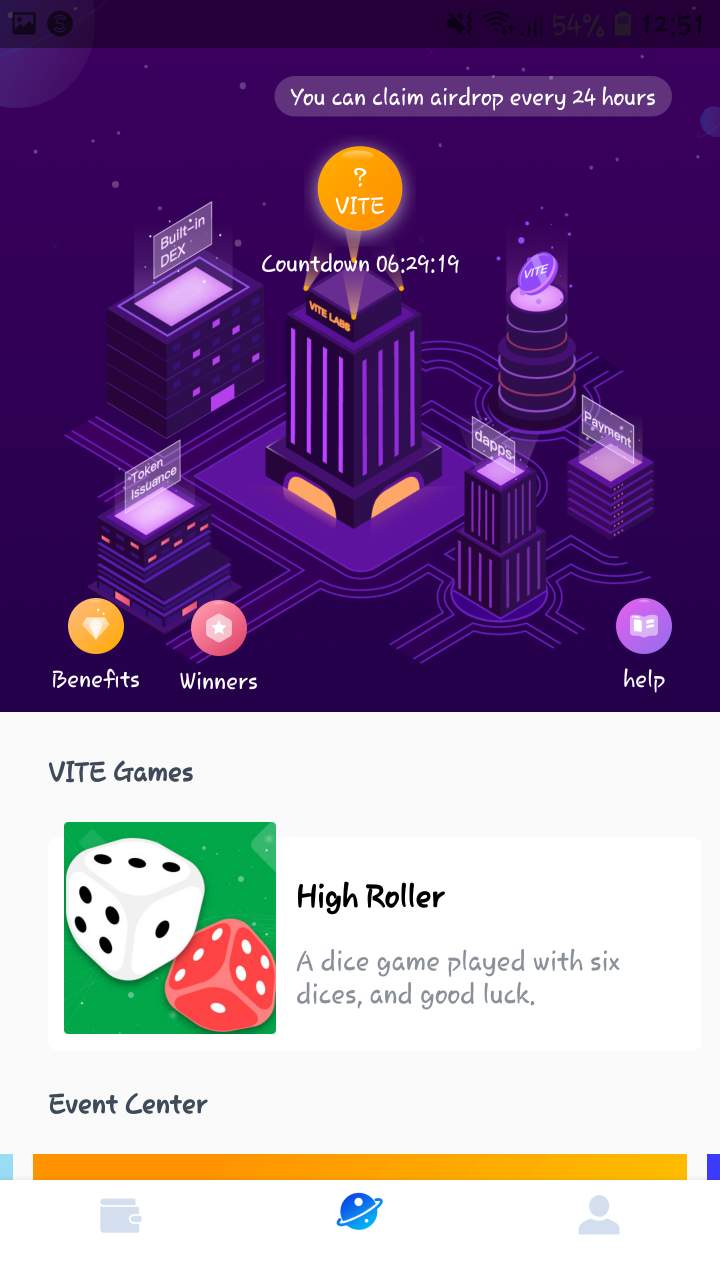Go to the profile tab

coord(599,1216)
